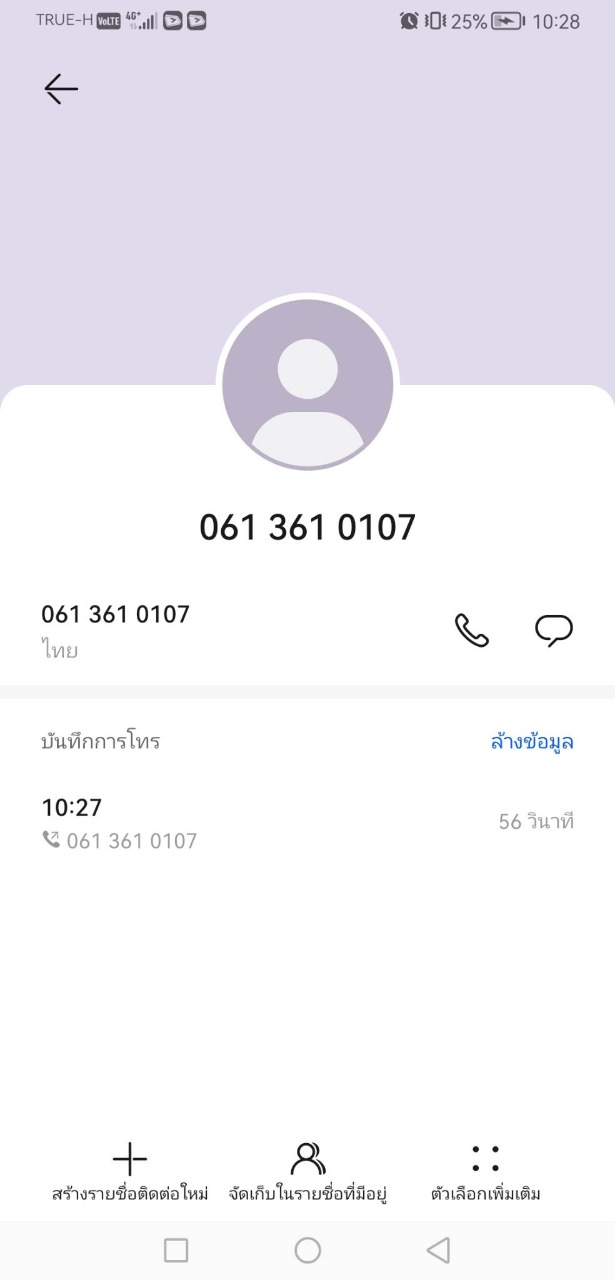The image size is (615, 1280).
Task: Select จัดเก็บในรายชื่อที่มีอยู่ to save to existing
Action: 308,1173
